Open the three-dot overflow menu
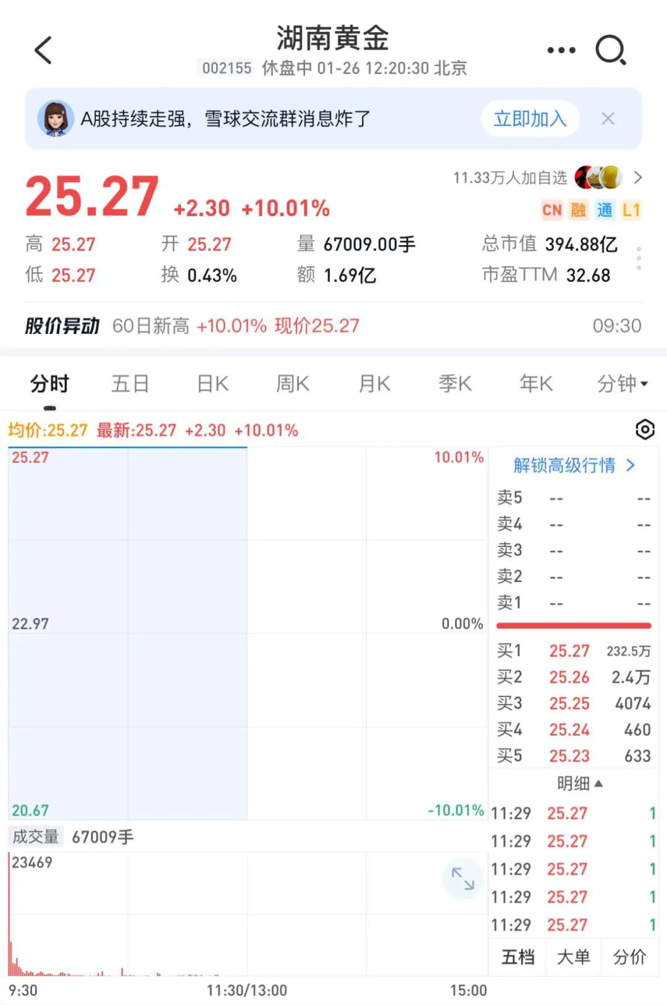This screenshot has height=1005, width=667. coord(561,50)
